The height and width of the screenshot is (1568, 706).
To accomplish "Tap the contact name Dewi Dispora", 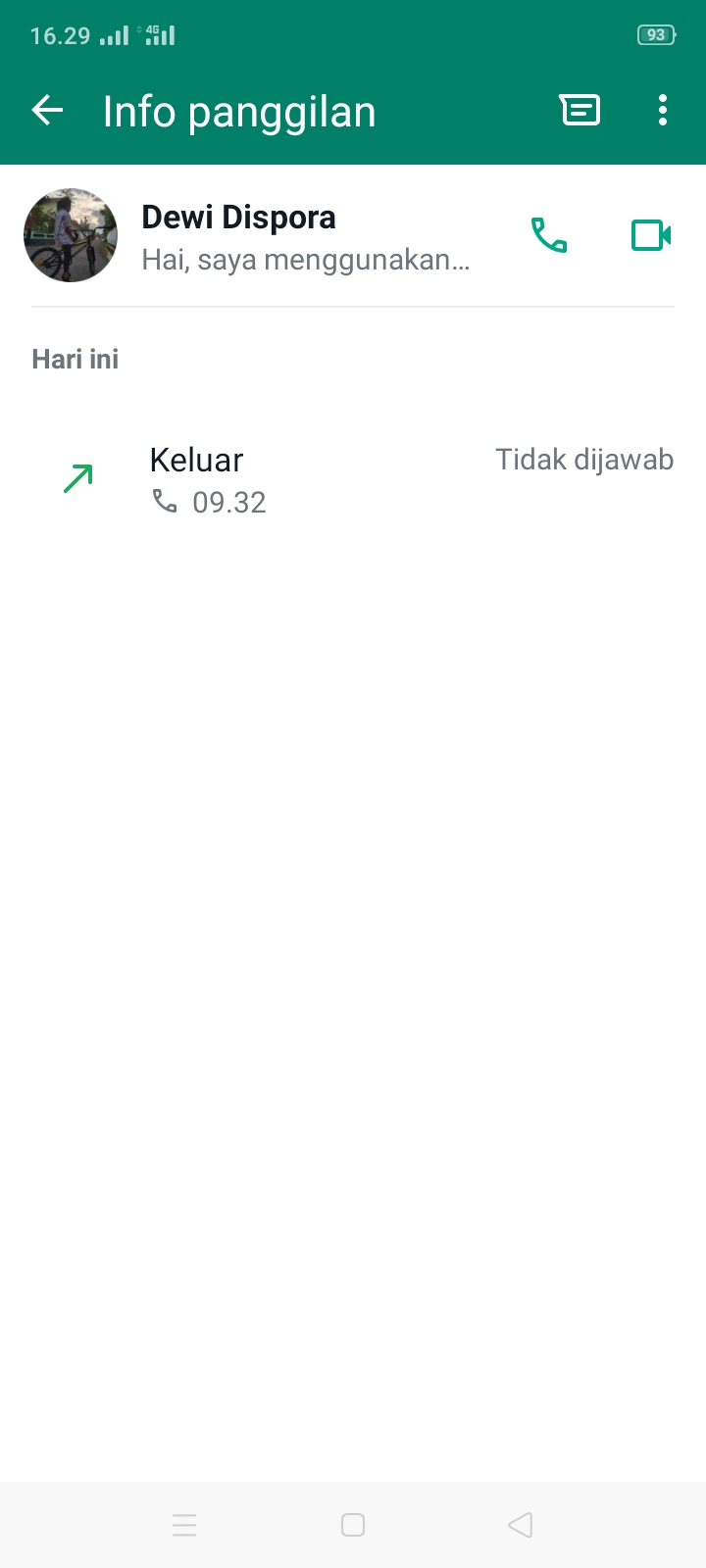I will (238, 217).
